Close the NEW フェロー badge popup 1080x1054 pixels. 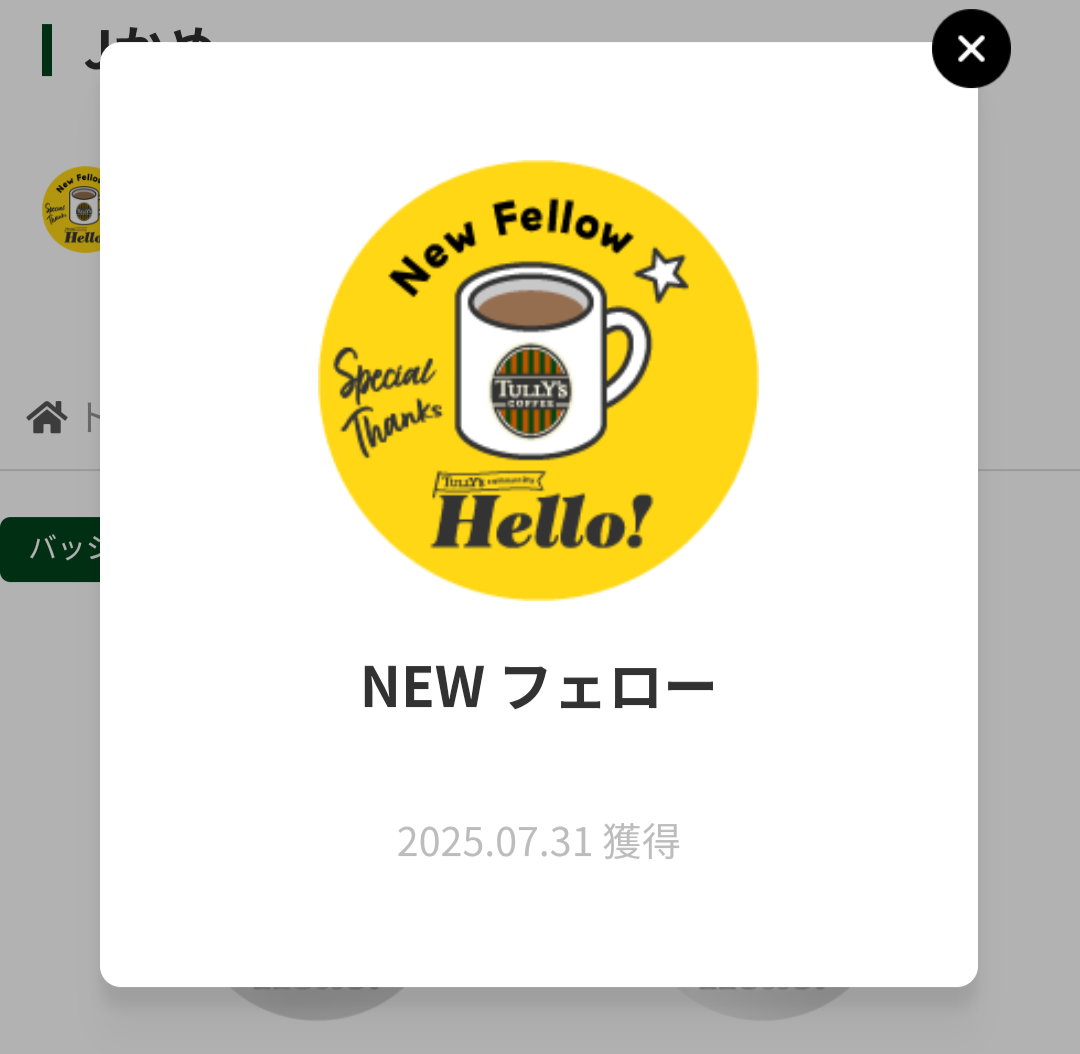coord(970,48)
